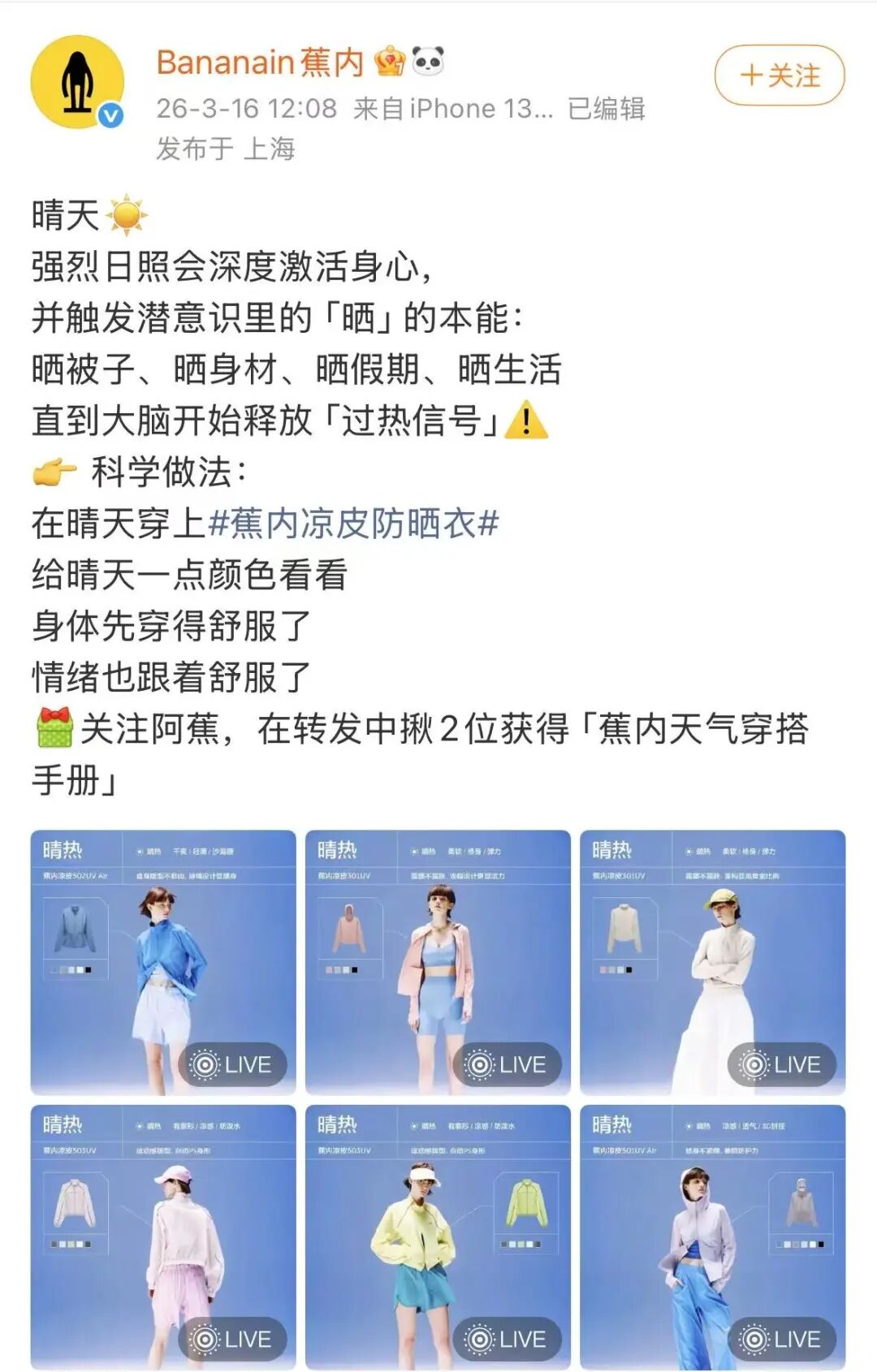View the blue jacket live photo
The height and width of the screenshot is (1372, 877).
pos(163,962)
